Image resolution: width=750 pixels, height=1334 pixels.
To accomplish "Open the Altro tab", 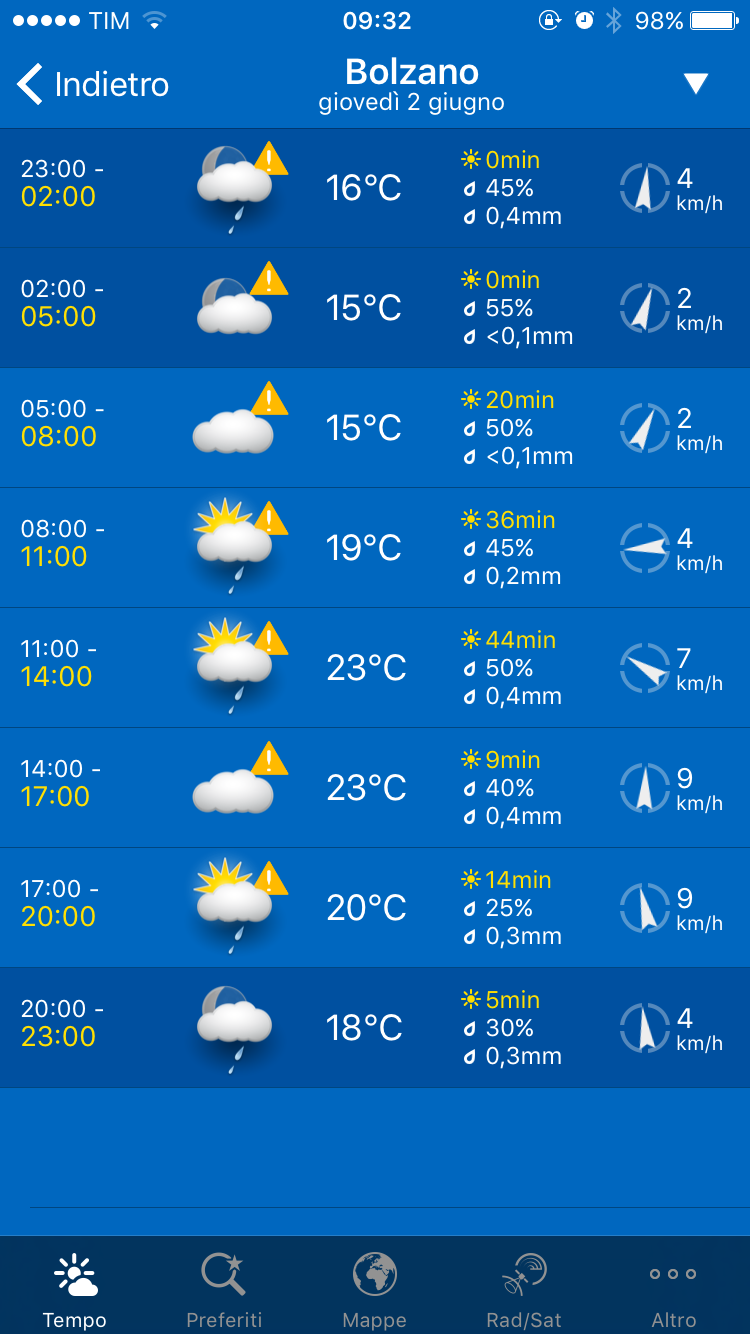I will (x=673, y=1290).
